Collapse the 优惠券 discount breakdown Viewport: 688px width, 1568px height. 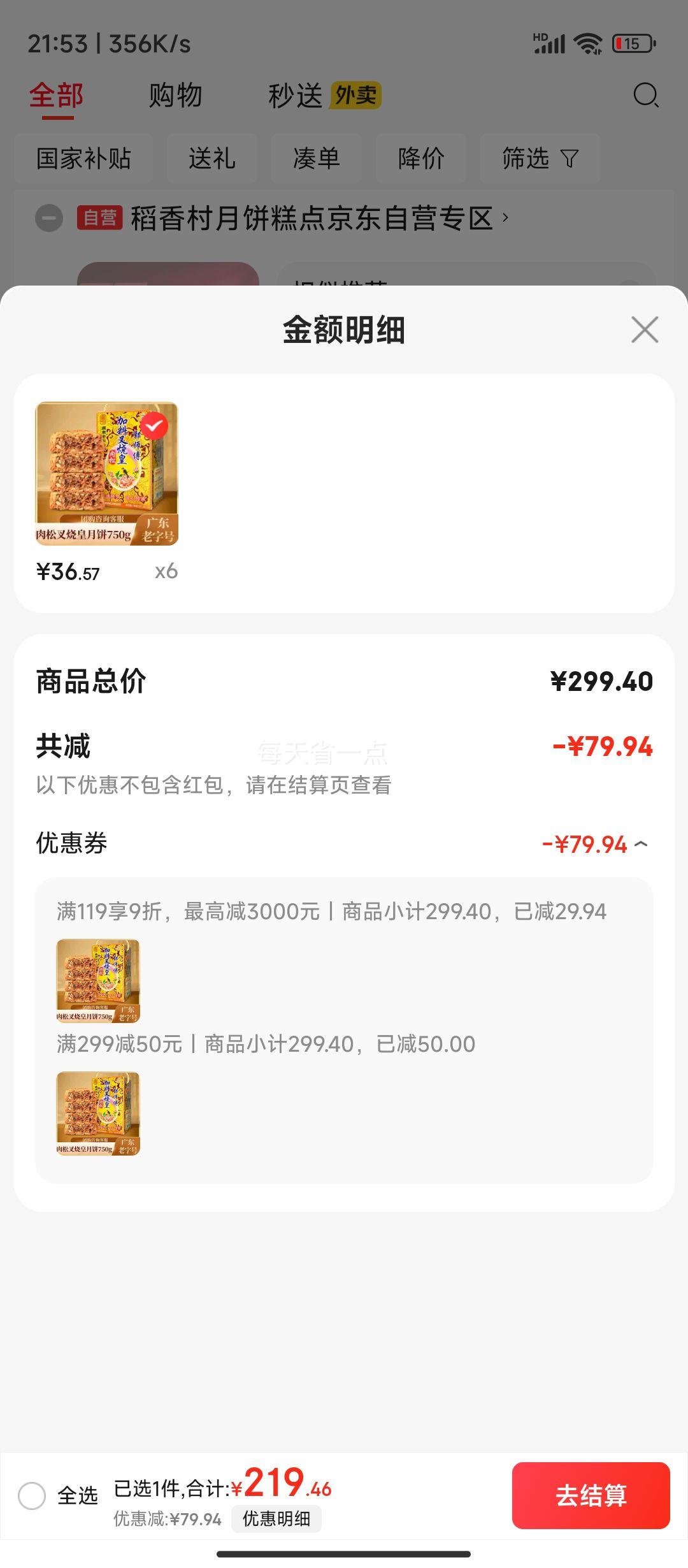coord(641,845)
